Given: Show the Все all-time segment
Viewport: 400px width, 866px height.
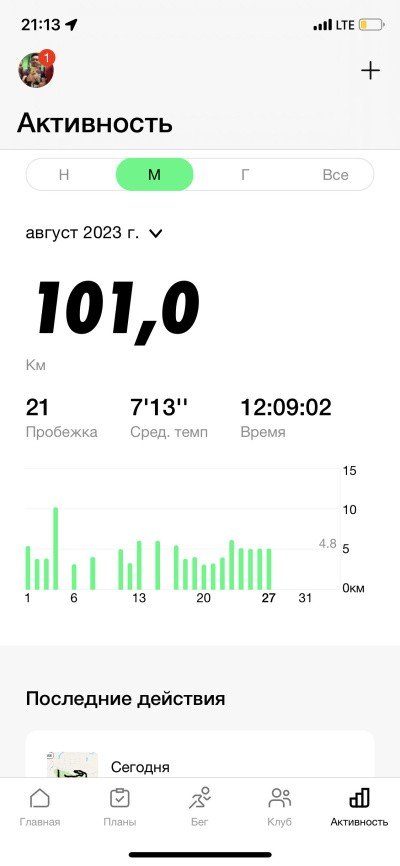Looking at the screenshot, I should coord(335,175).
